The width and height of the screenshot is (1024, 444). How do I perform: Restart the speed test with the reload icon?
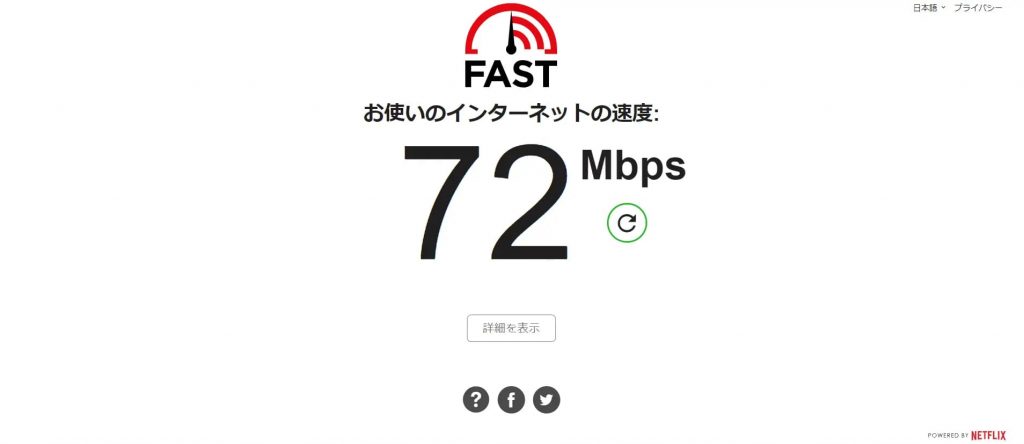point(627,223)
